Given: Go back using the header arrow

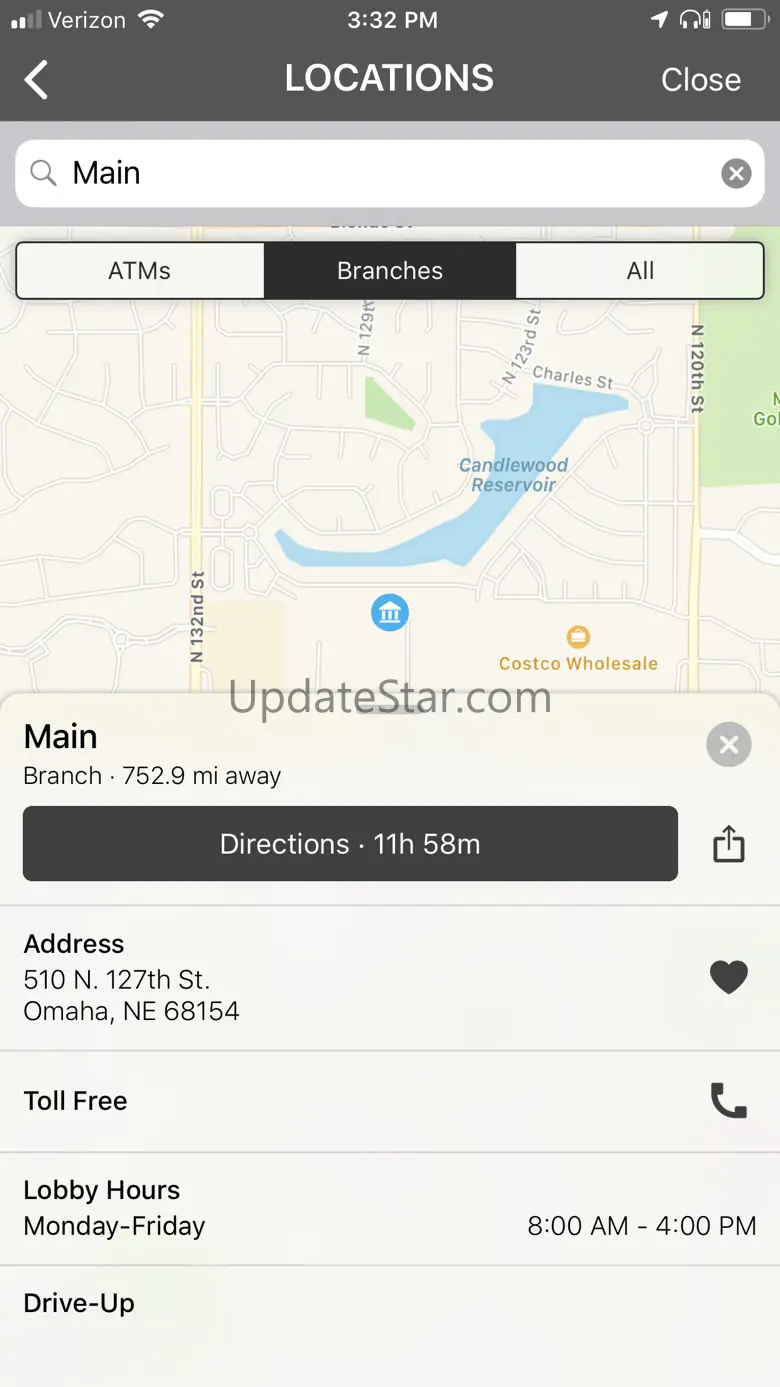Looking at the screenshot, I should (x=37, y=79).
